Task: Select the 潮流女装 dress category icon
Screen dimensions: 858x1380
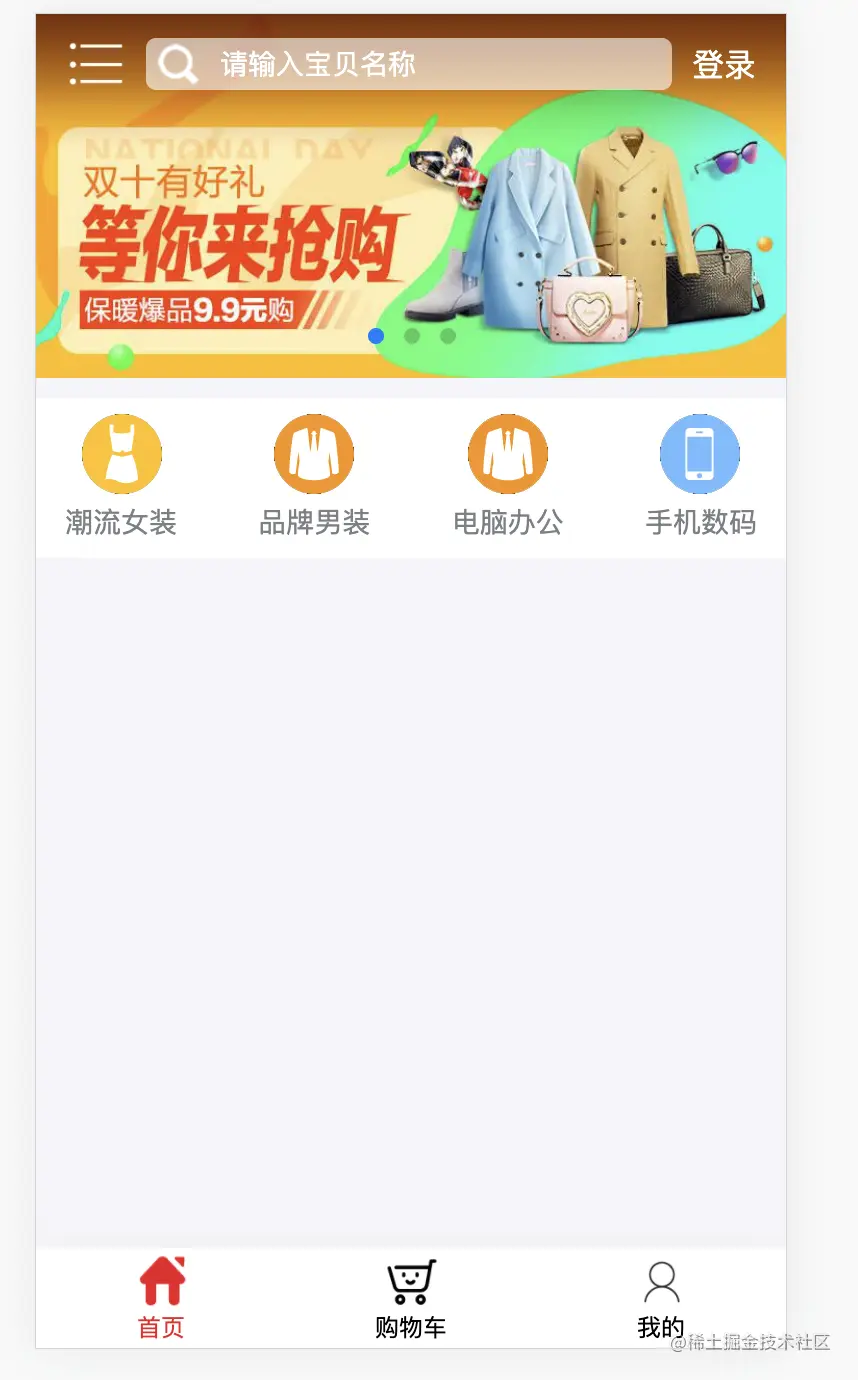Action: pos(121,452)
